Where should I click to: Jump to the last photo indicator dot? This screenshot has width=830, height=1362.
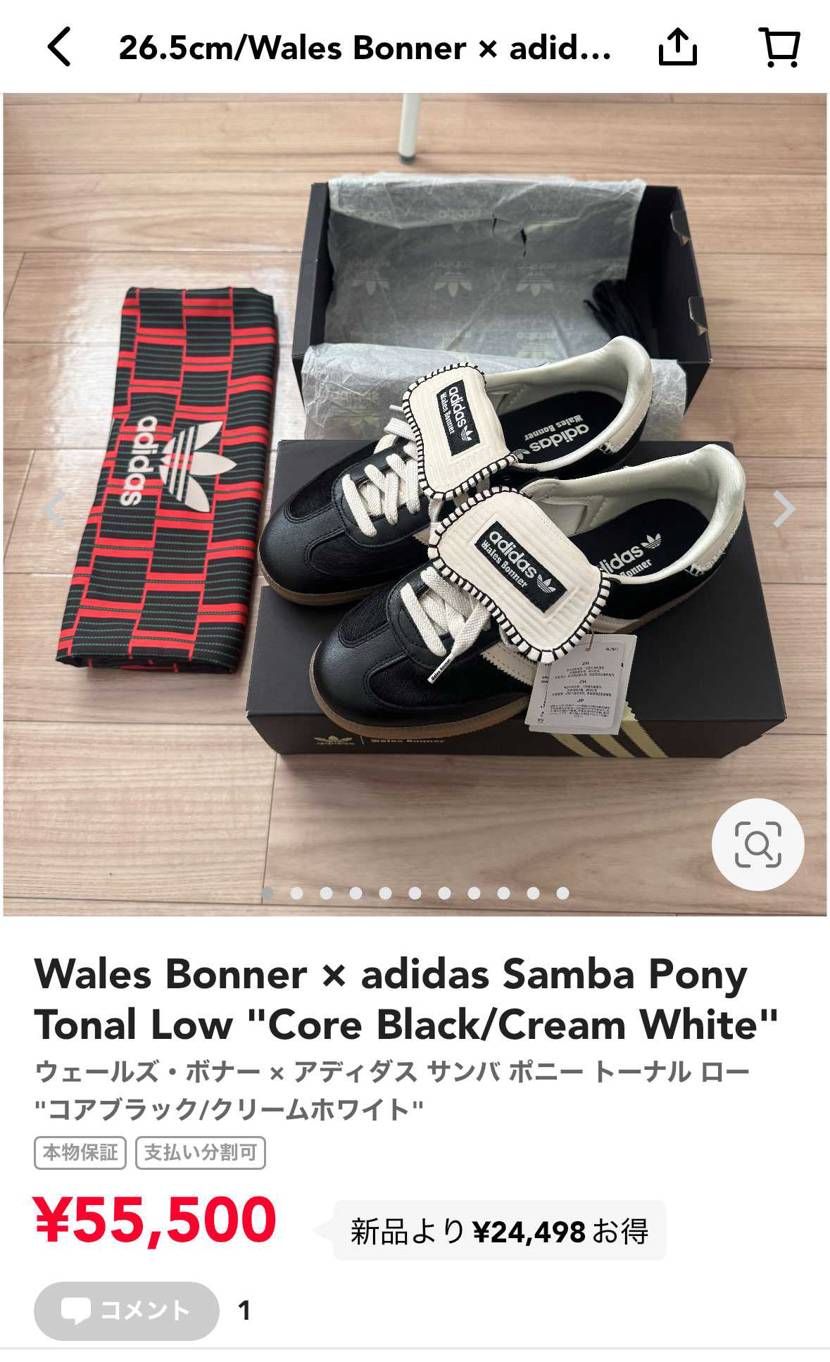(563, 893)
